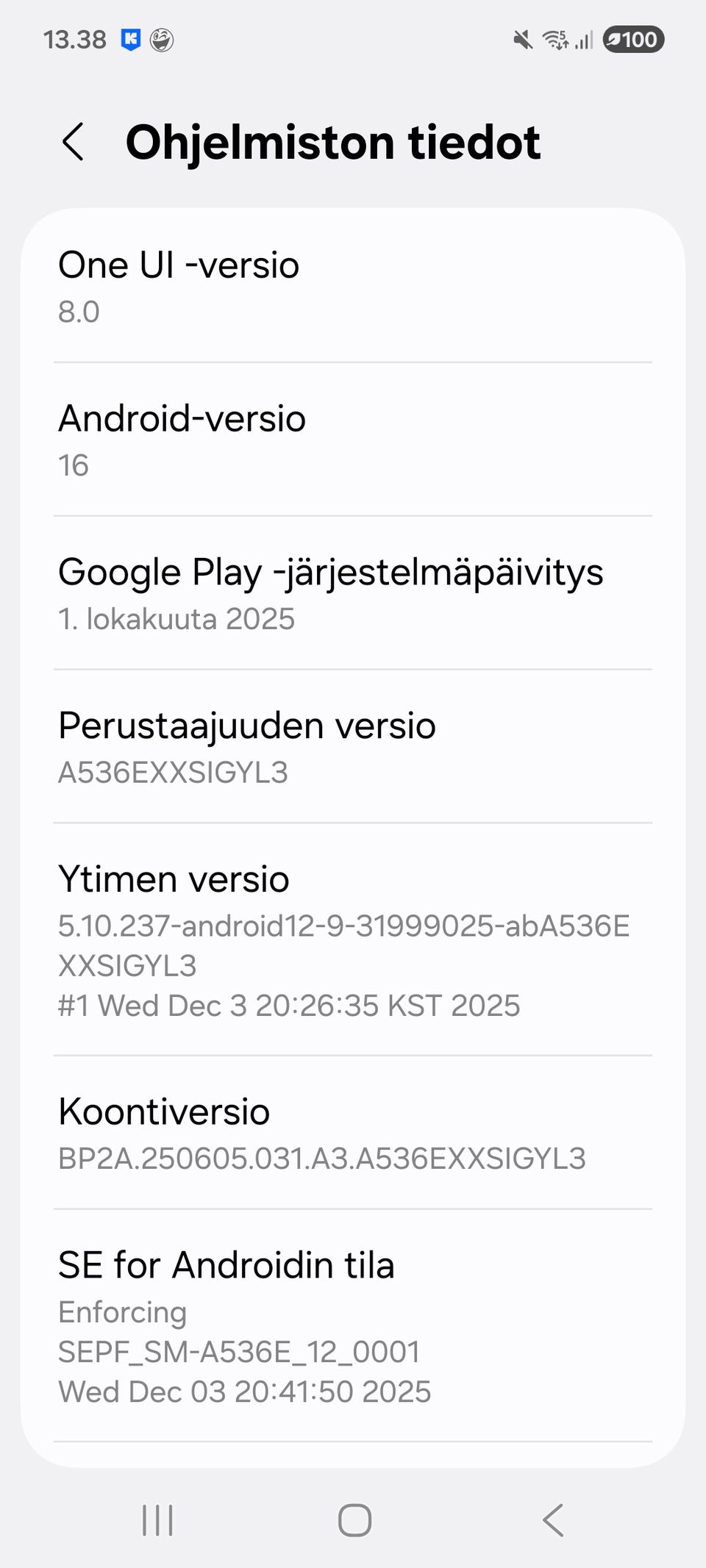Screen dimensions: 706x1568
Task: Tap the SE for Androidin tila row
Action: [353, 1326]
